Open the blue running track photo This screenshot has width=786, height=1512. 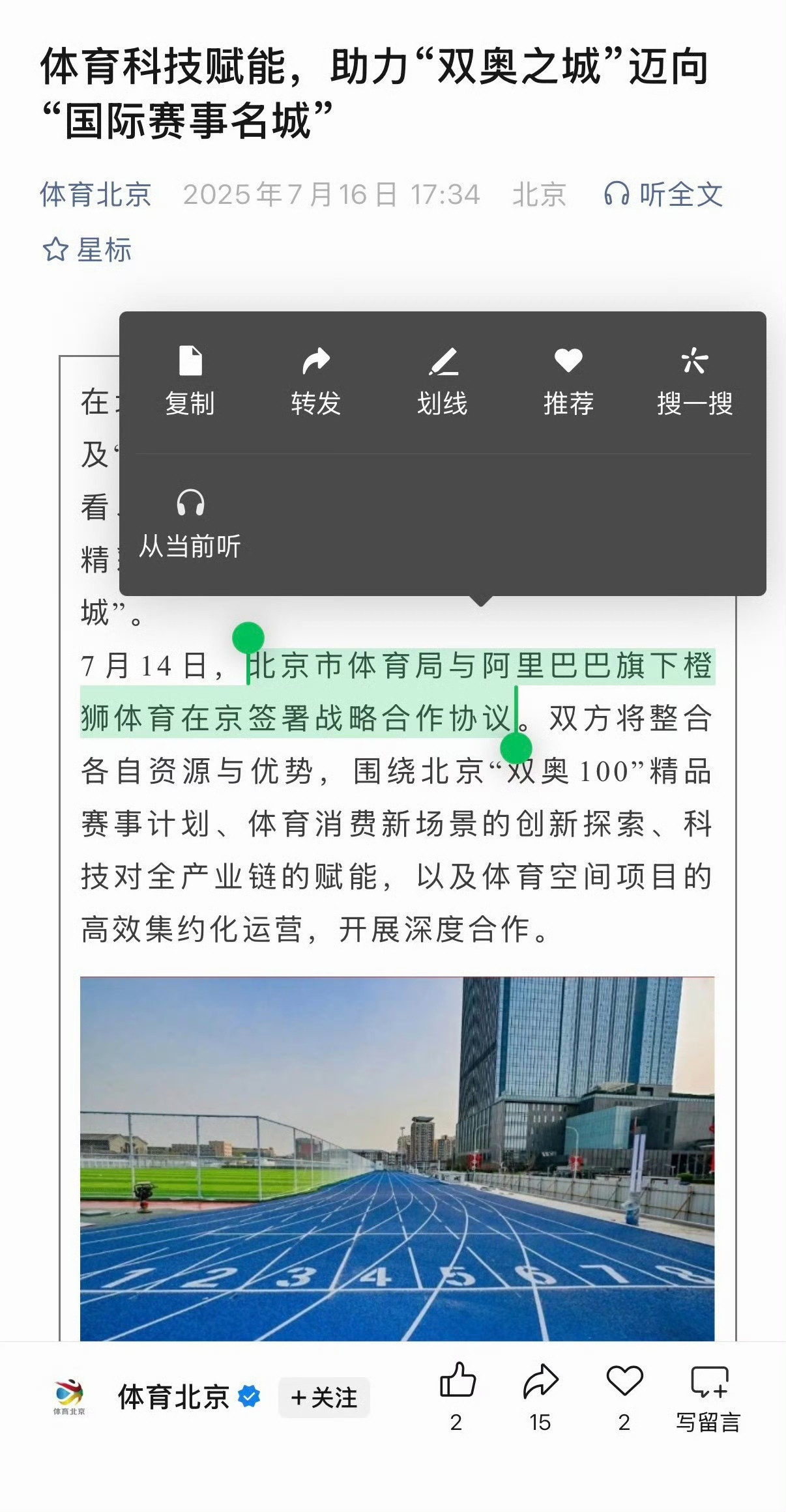pyautogui.click(x=397, y=1158)
